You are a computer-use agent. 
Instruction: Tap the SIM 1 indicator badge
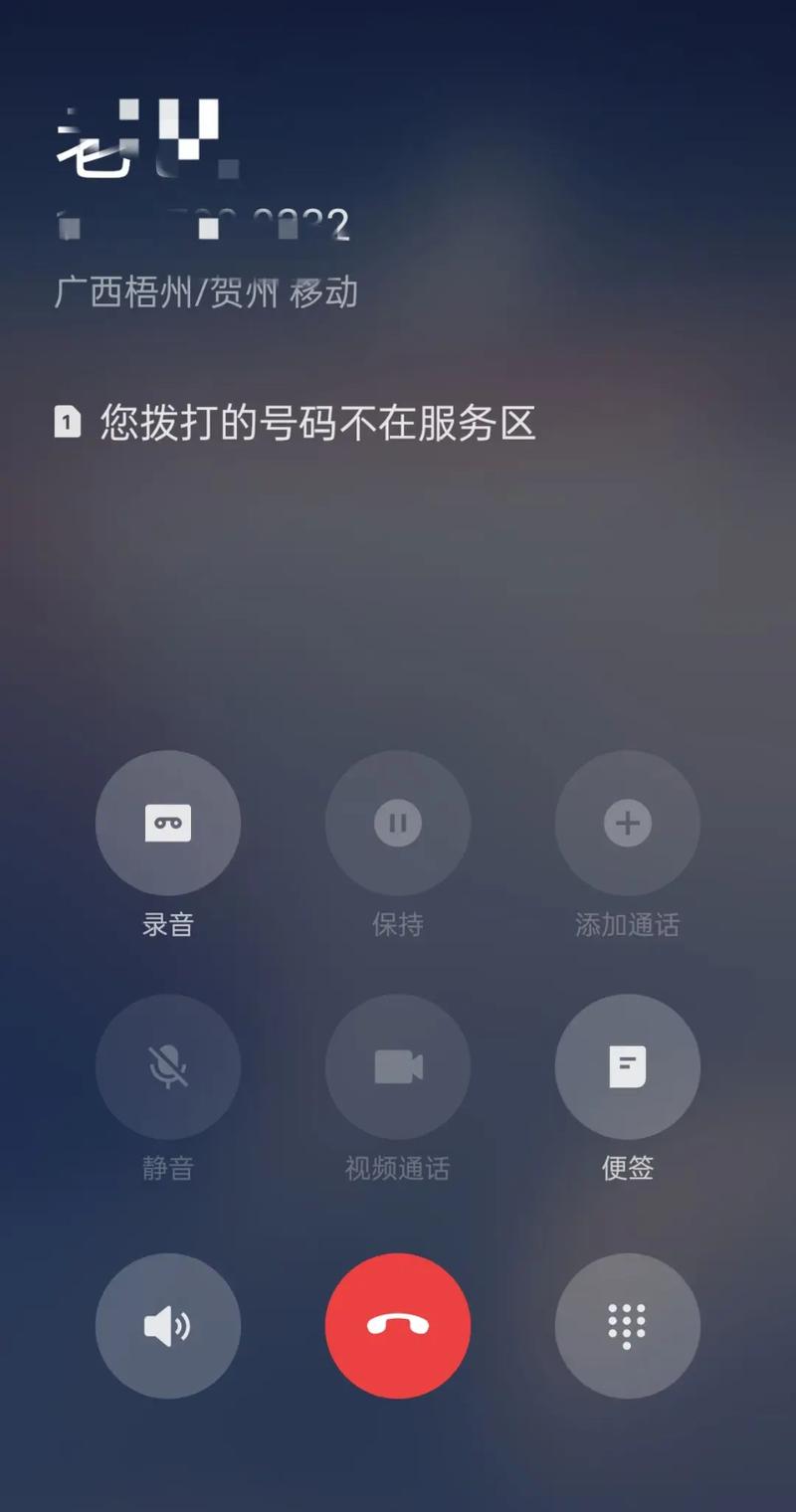click(66, 424)
